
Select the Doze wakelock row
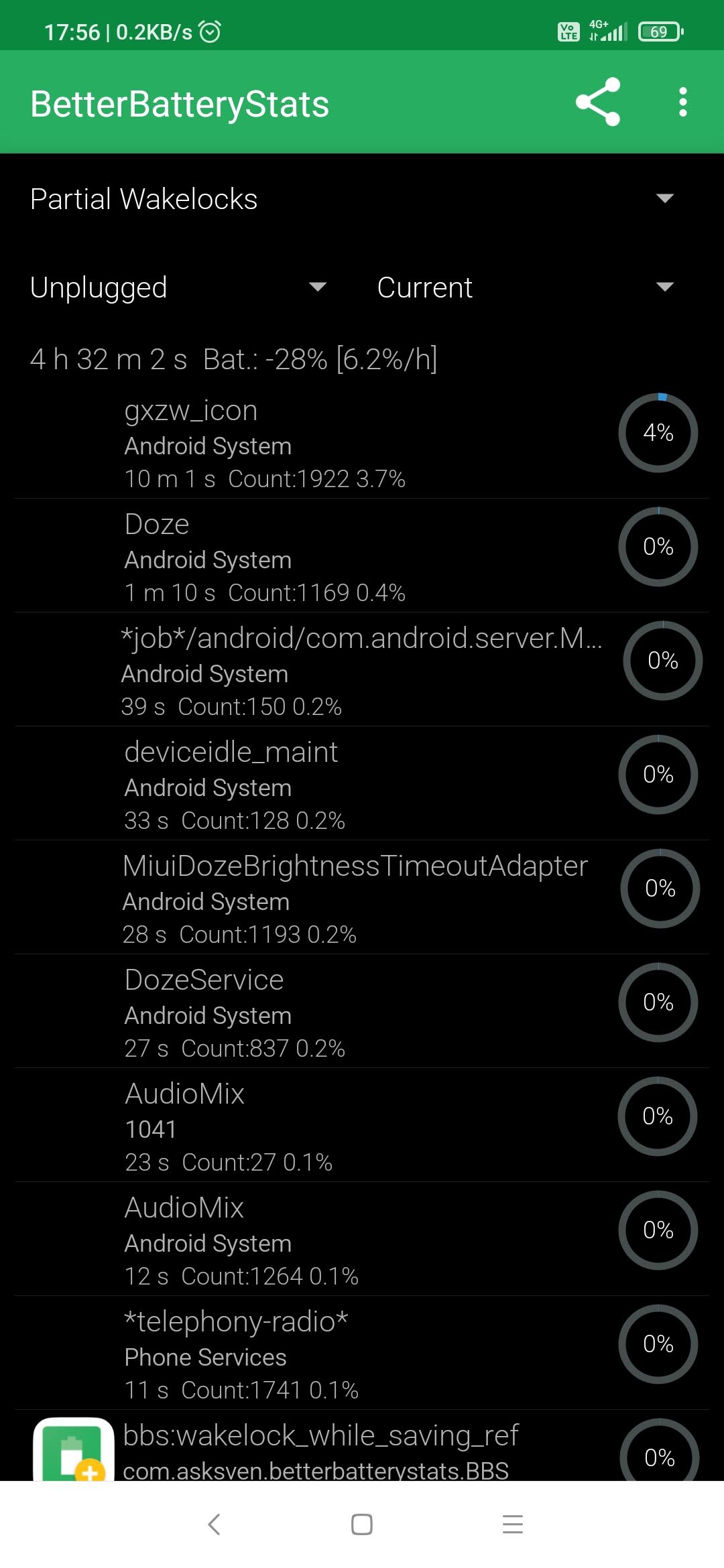(x=362, y=557)
